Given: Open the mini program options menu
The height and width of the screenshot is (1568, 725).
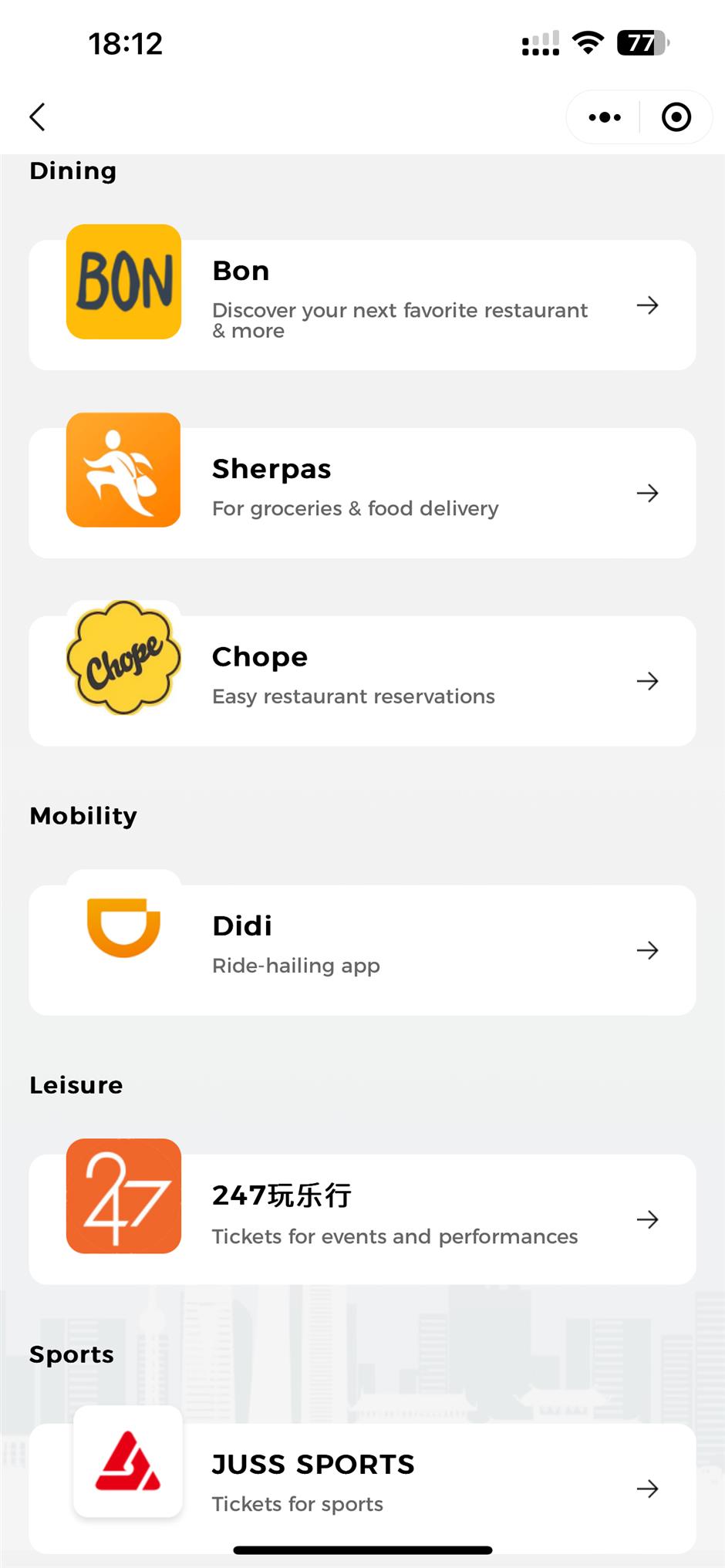Looking at the screenshot, I should point(604,117).
